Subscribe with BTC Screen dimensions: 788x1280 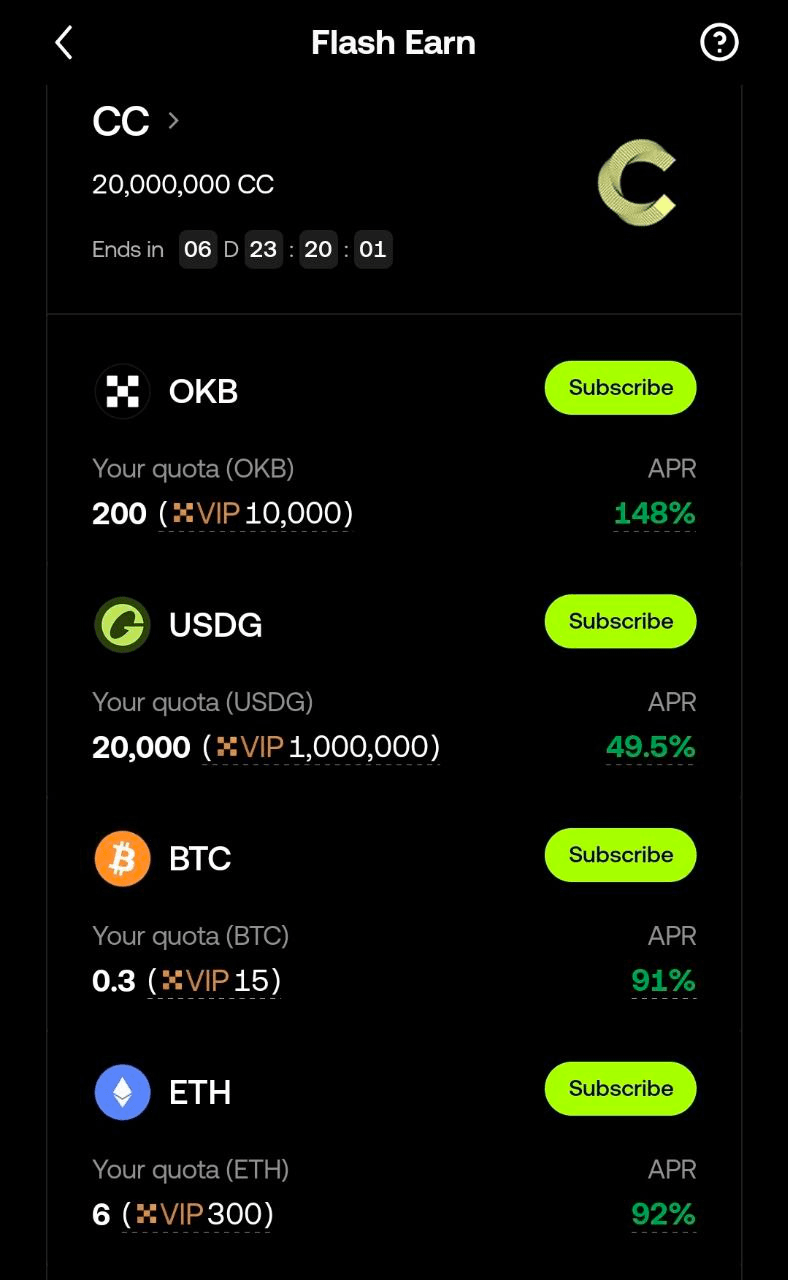(x=620, y=855)
